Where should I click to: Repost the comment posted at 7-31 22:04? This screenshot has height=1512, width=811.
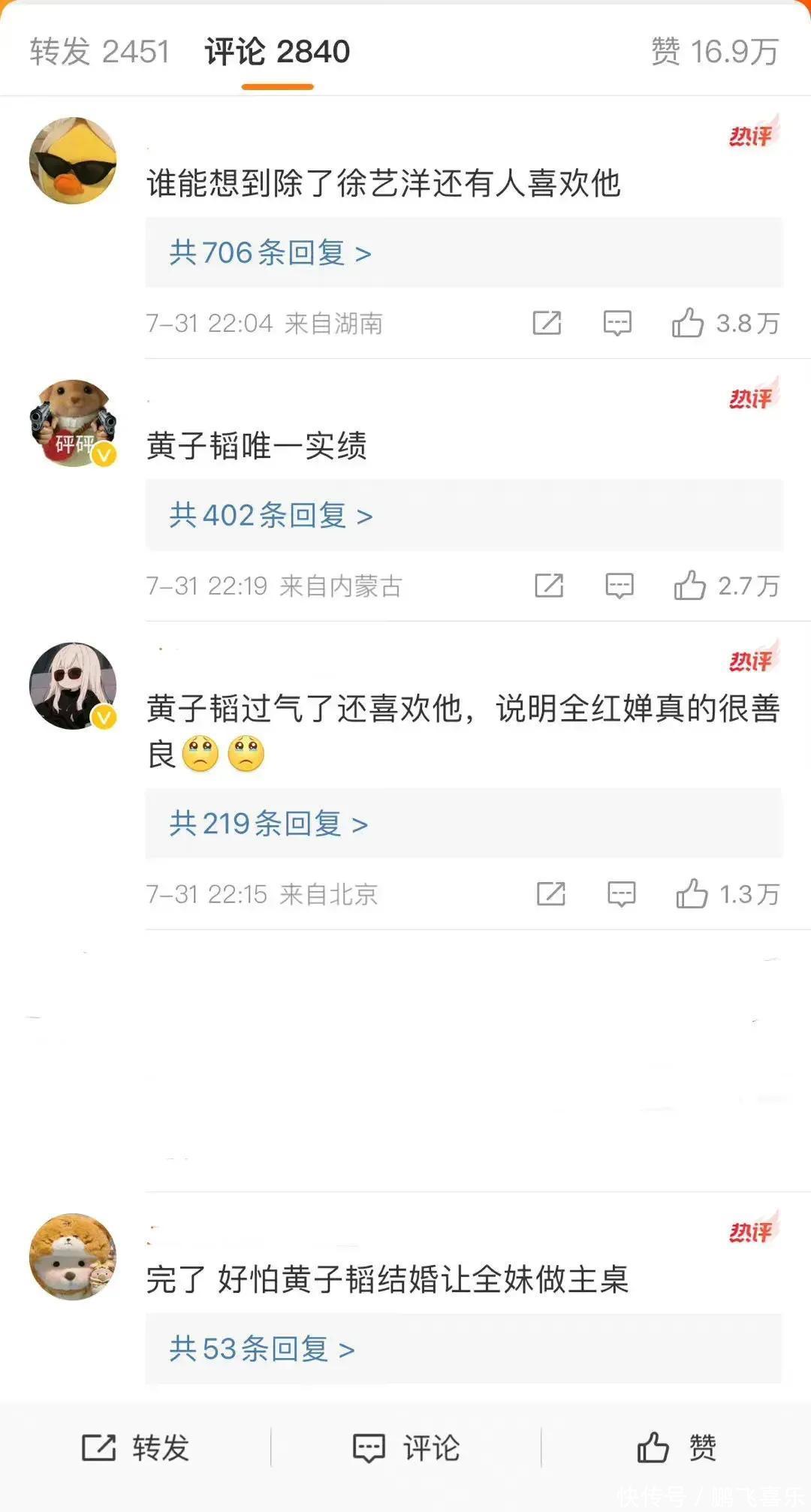tap(547, 324)
